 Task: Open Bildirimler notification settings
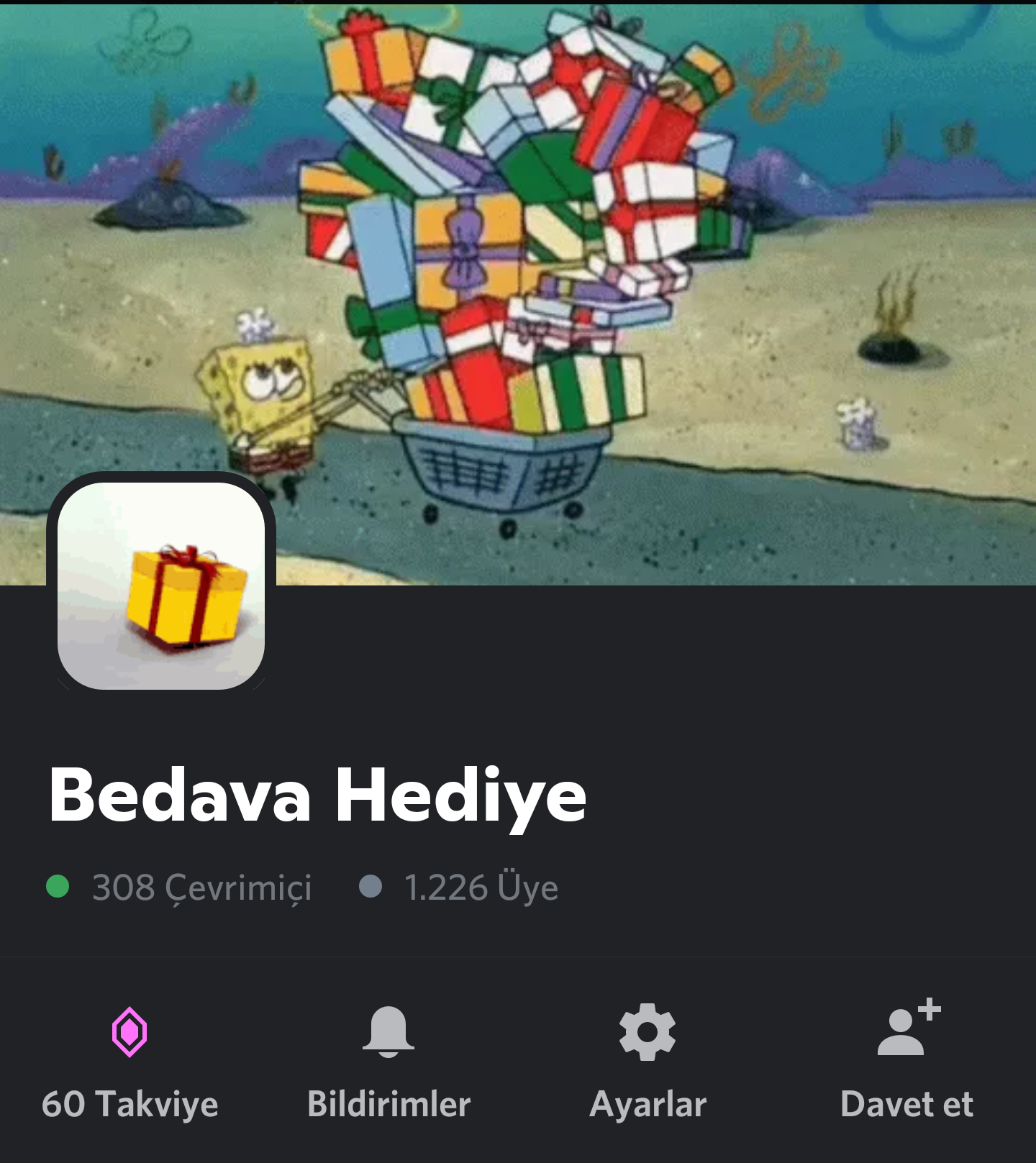point(388,1063)
